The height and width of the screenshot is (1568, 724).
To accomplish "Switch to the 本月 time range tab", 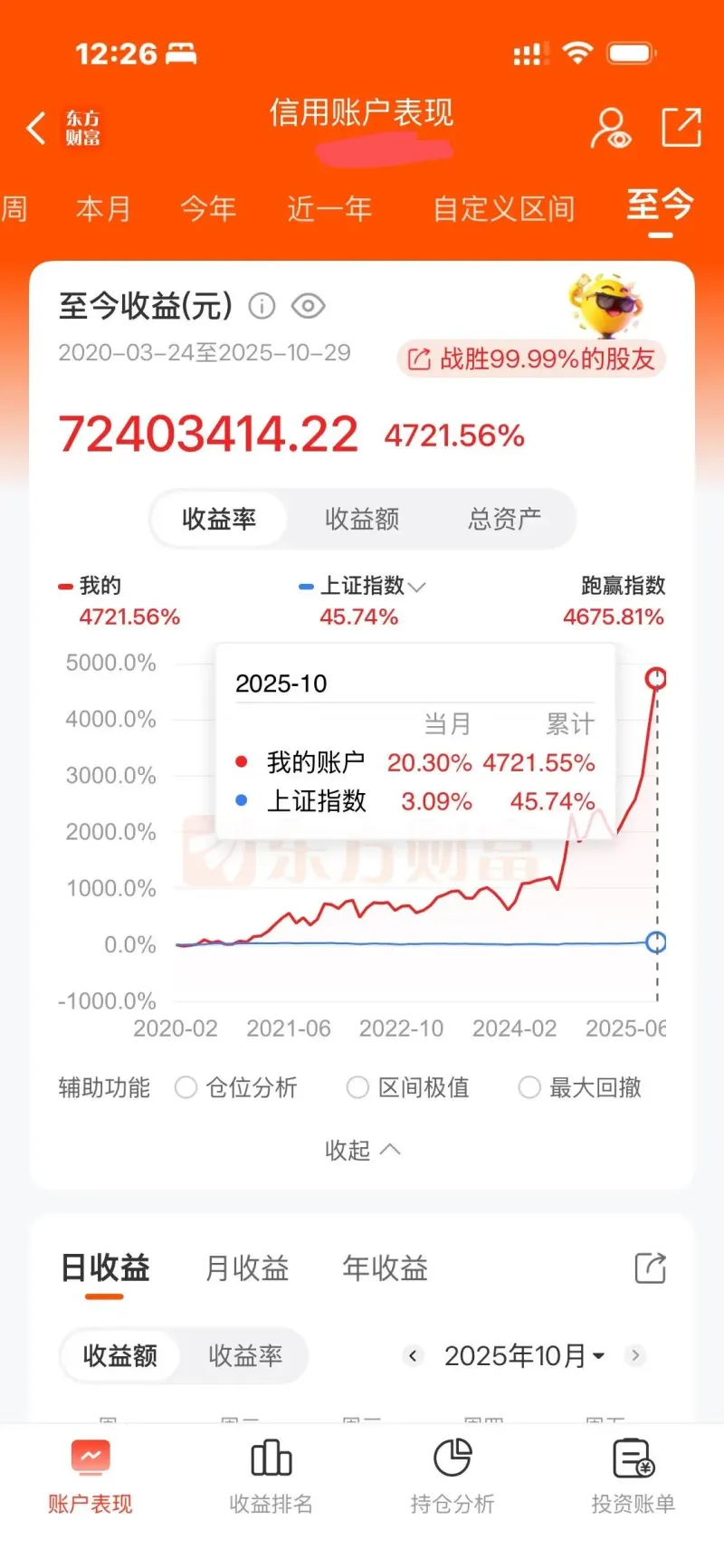I will [103, 209].
